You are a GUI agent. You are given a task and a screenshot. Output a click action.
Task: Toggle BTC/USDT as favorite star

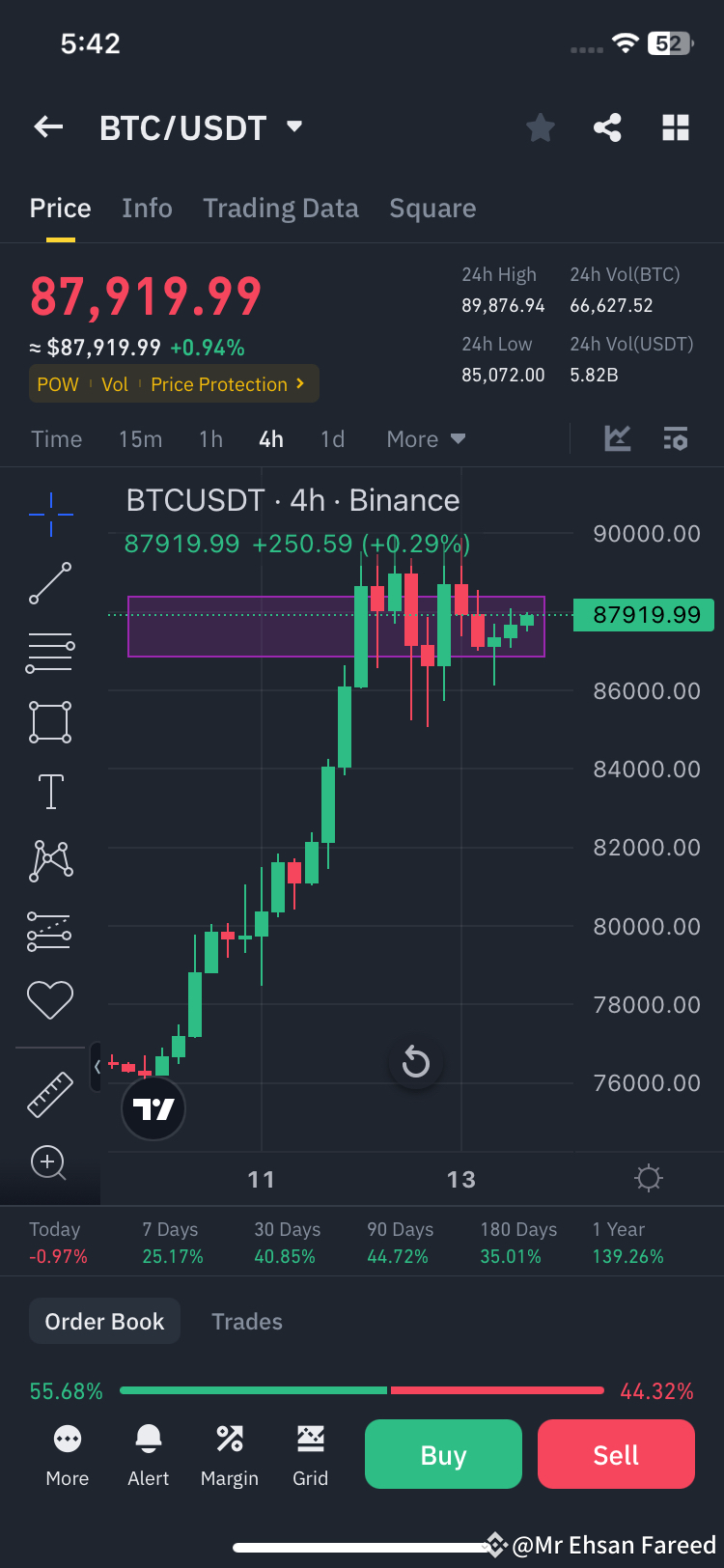coord(540,126)
